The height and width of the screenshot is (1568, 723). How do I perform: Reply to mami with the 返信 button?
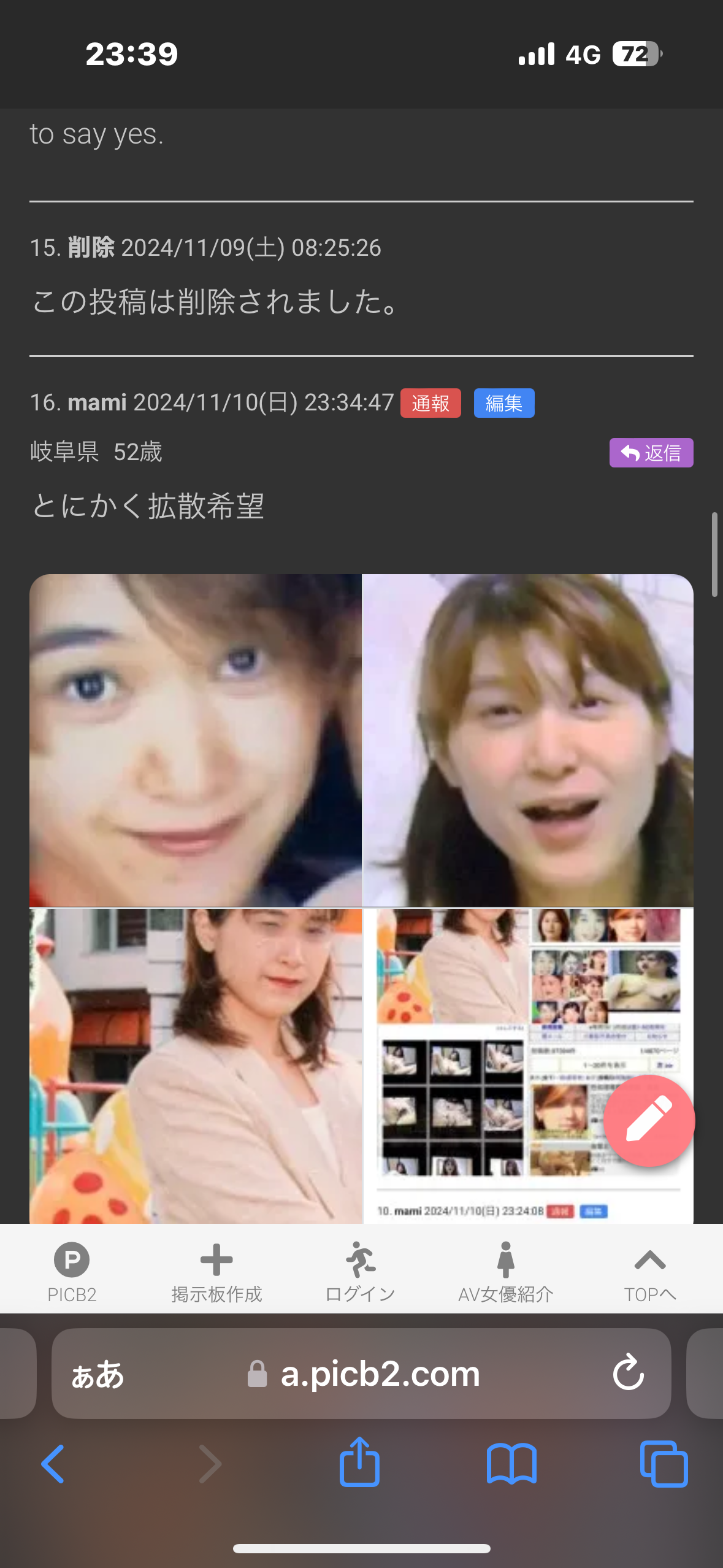(x=651, y=453)
